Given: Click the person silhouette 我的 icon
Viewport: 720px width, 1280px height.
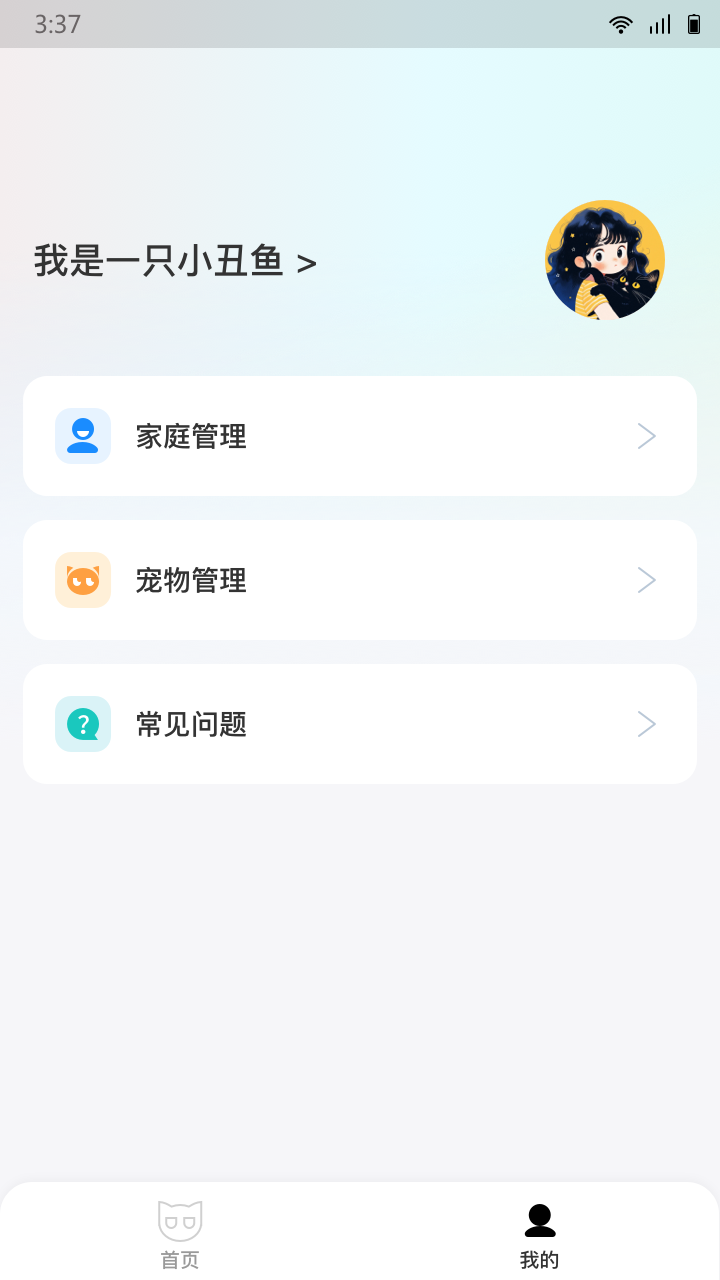Looking at the screenshot, I should (539, 1218).
